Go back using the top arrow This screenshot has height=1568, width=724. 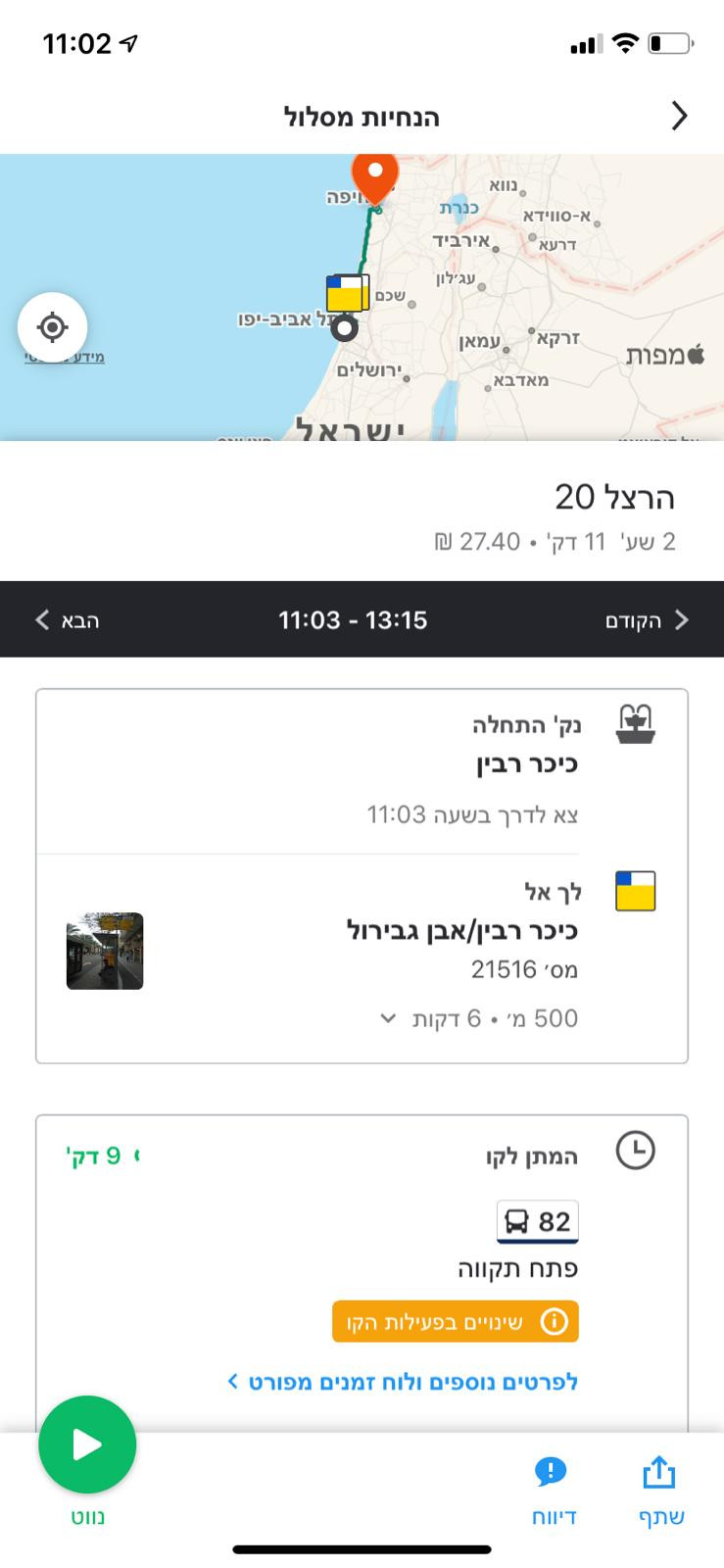[x=680, y=117]
